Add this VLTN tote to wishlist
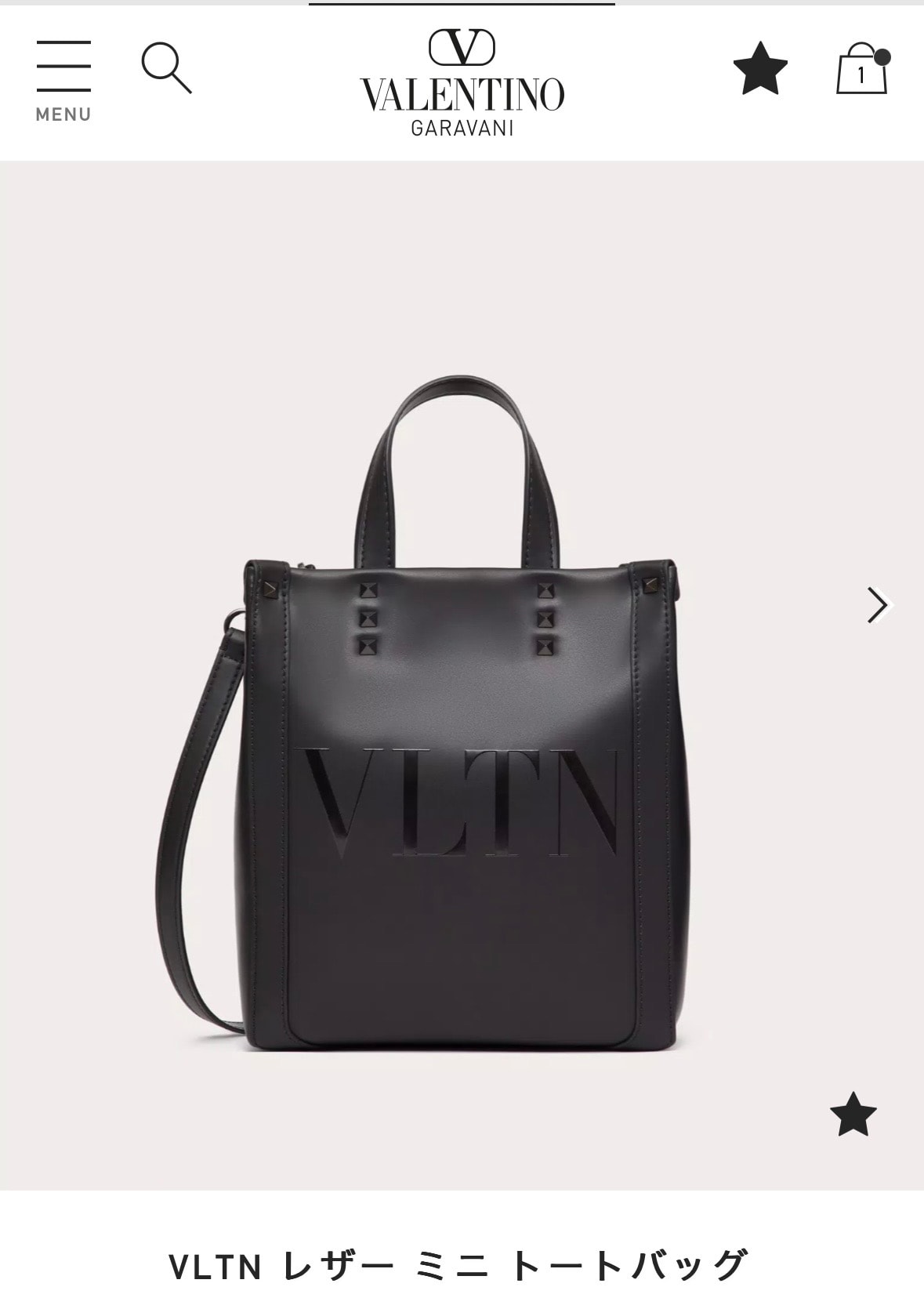Image resolution: width=924 pixels, height=1316 pixels. point(853,1115)
